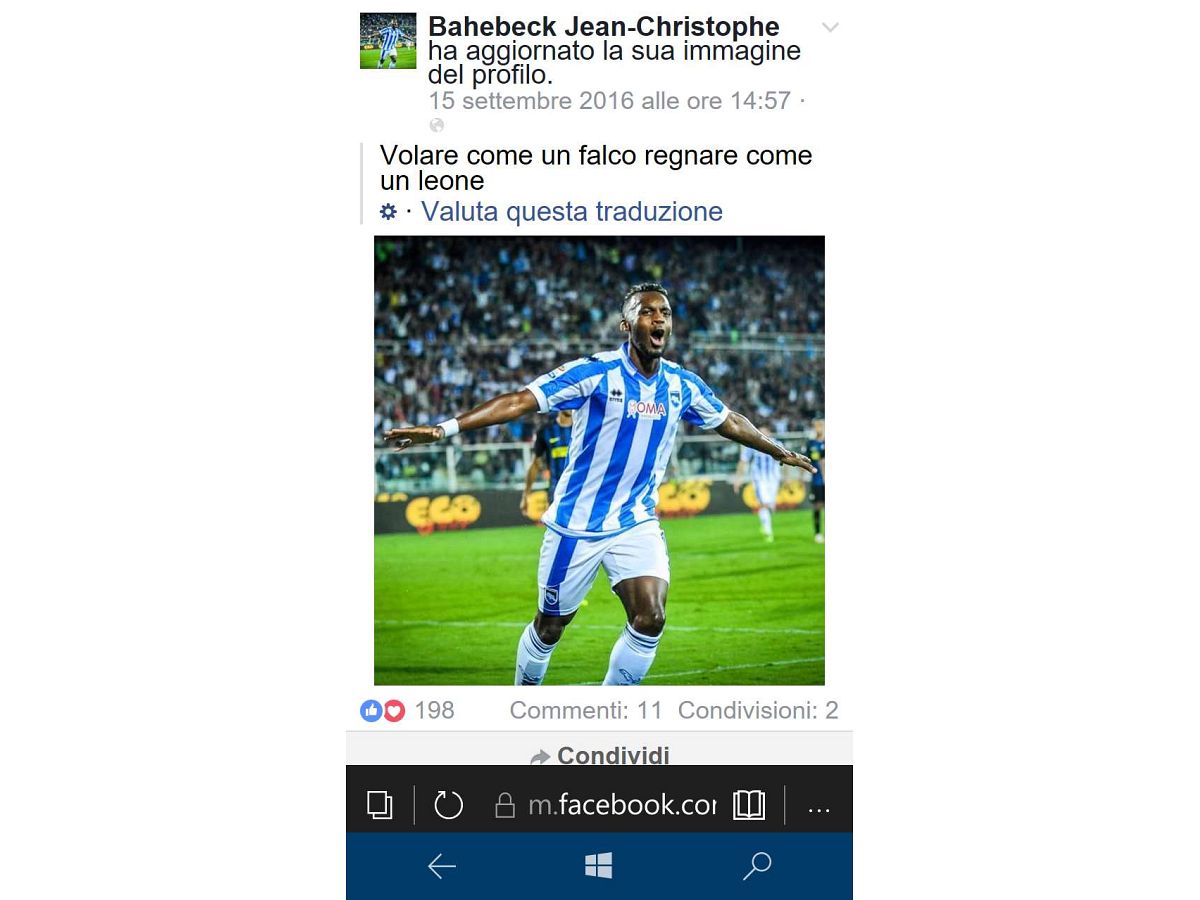Tap the profile picture thumbnail of the poster
The width and height of the screenshot is (1200, 900).
[387, 41]
